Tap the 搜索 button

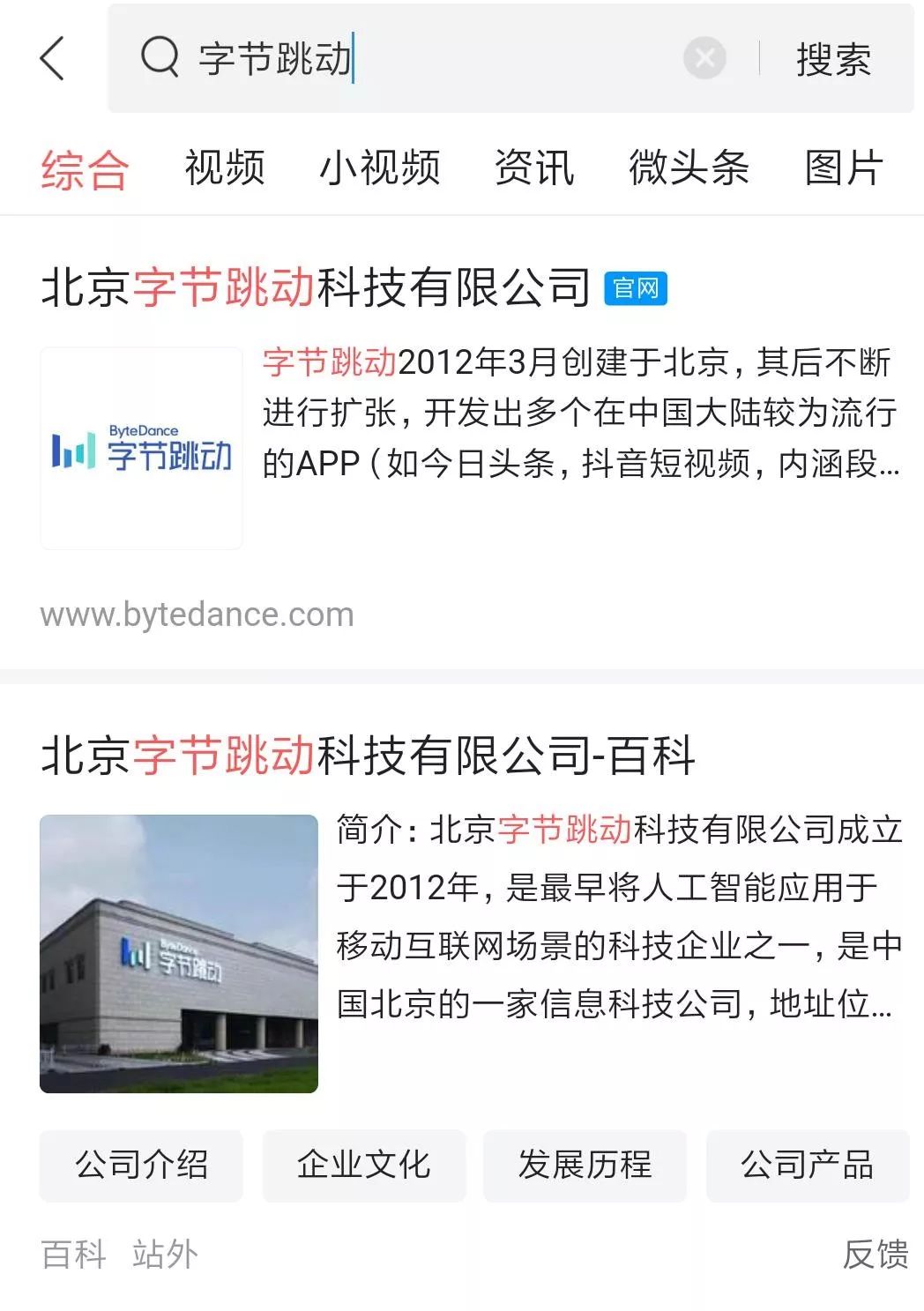click(x=833, y=59)
